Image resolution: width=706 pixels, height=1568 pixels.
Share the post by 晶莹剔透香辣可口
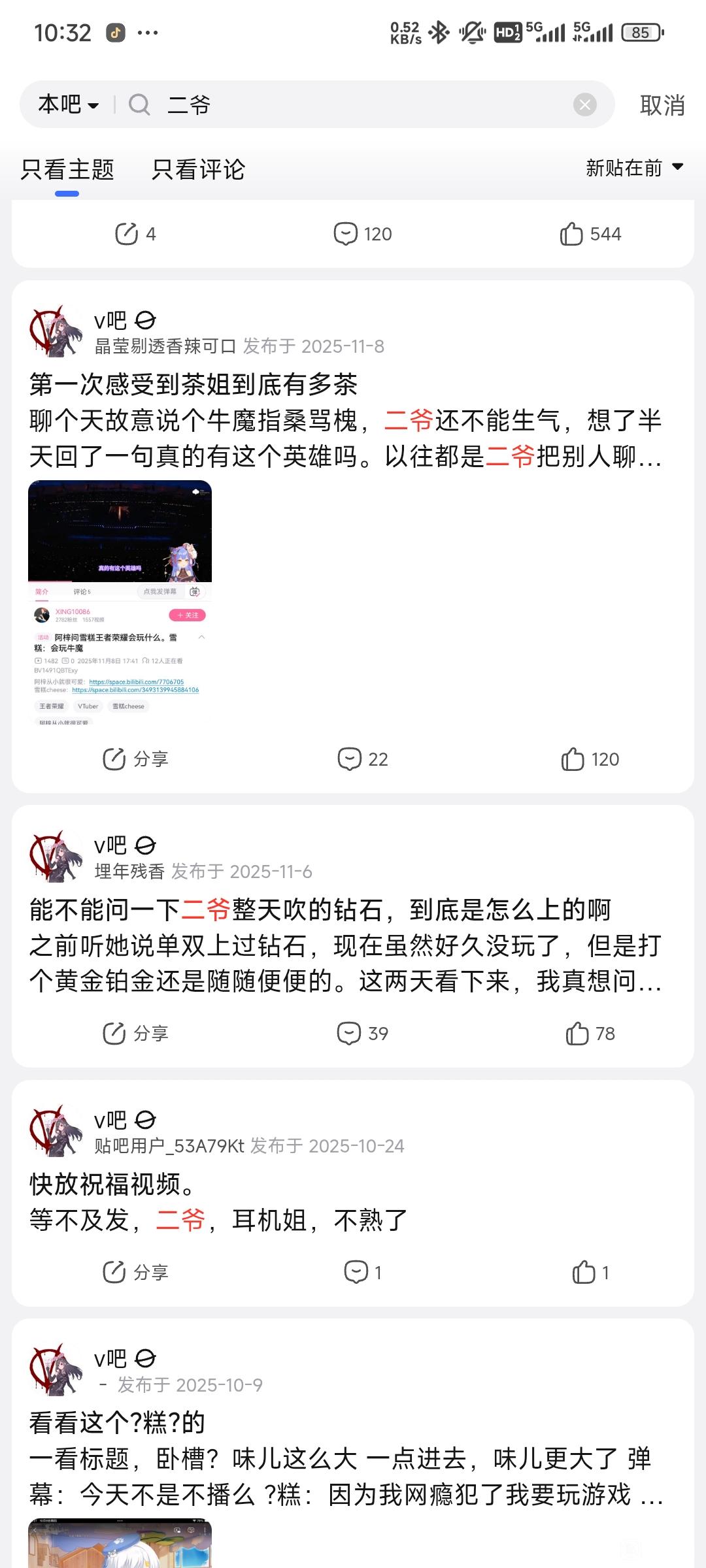coord(136,759)
